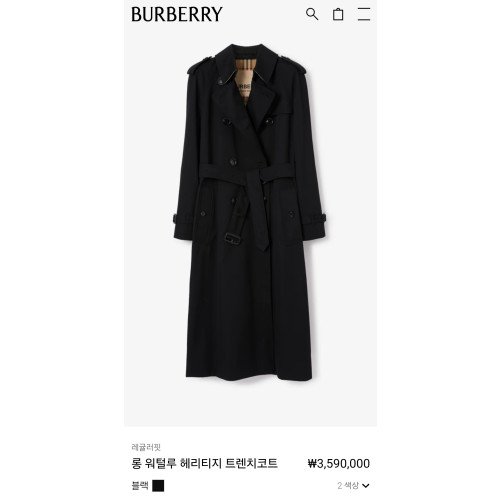Open the search magnifier icon

coord(312,14)
